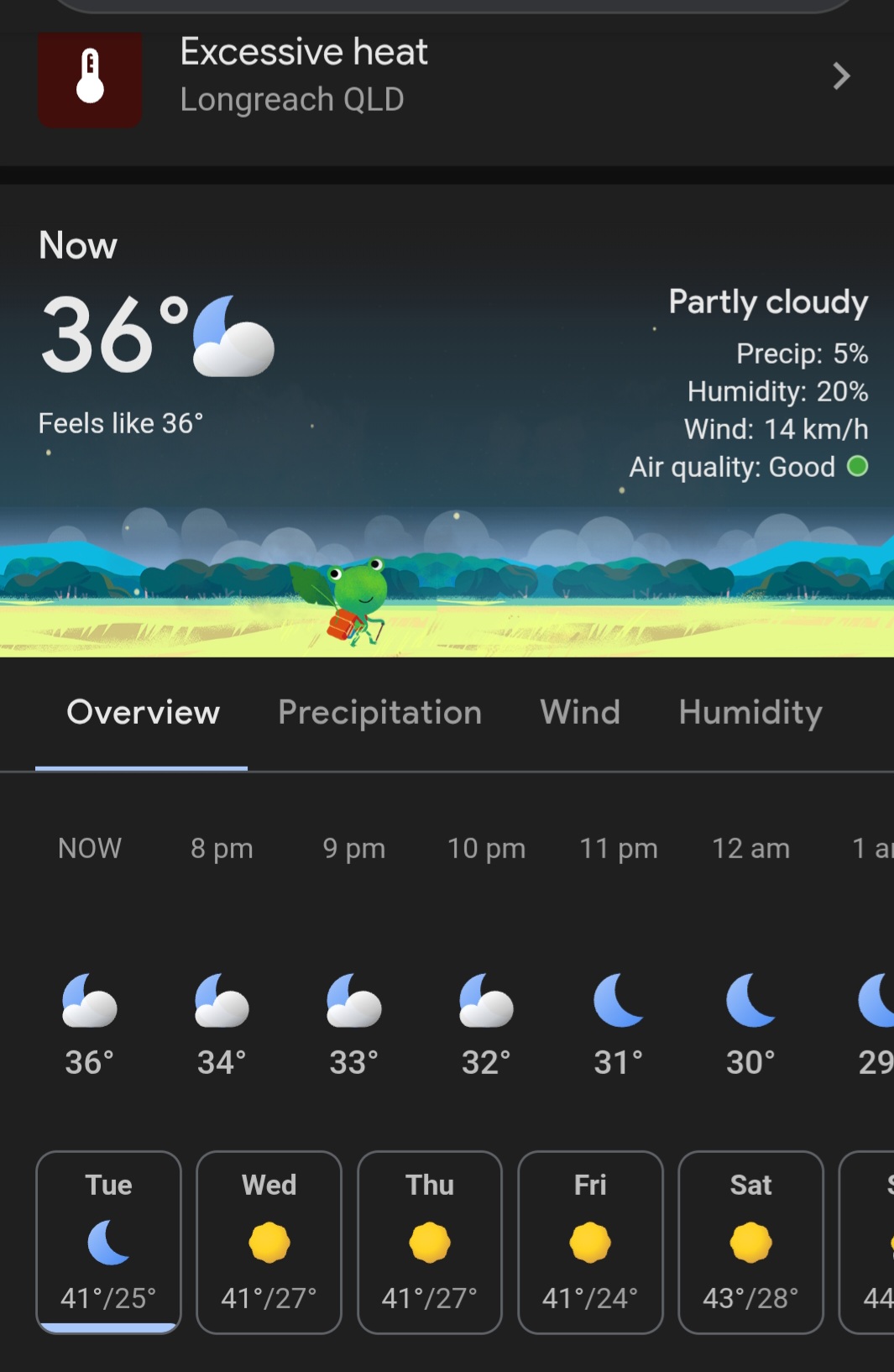Image resolution: width=894 pixels, height=1372 pixels.
Task: Select Wednesday's forecast card
Action: (269, 1241)
